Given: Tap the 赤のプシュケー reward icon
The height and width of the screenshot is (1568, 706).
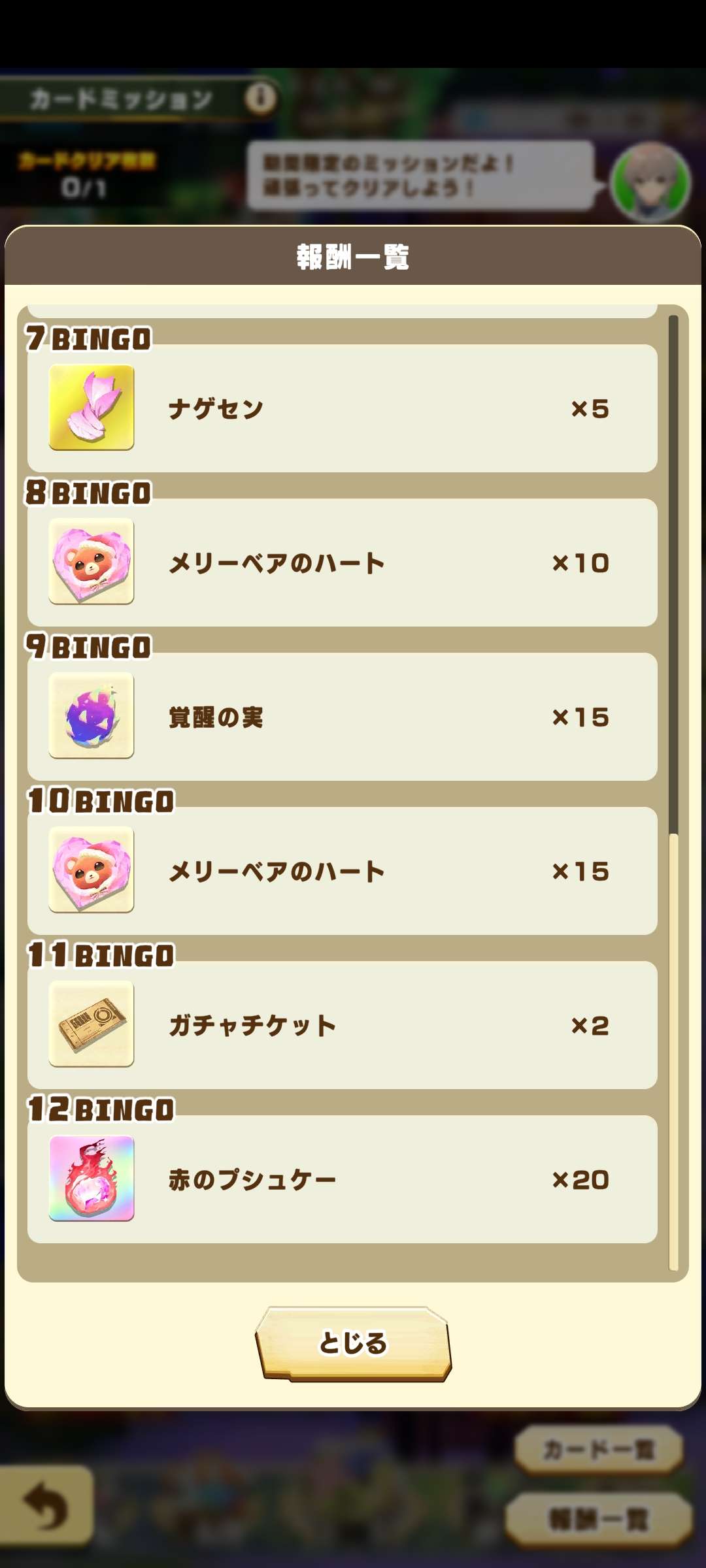Looking at the screenshot, I should pyautogui.click(x=92, y=1179).
